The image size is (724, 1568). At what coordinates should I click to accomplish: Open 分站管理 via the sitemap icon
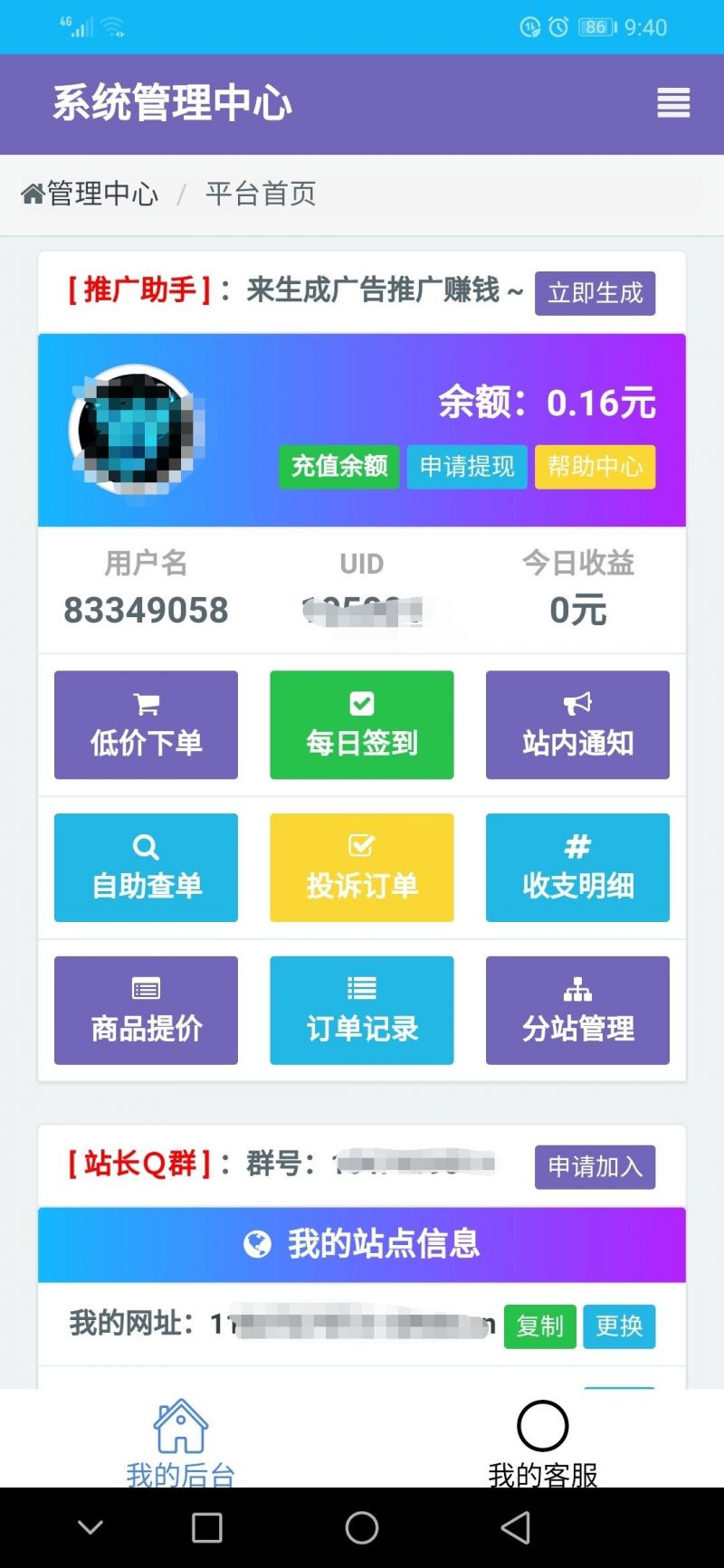click(577, 987)
